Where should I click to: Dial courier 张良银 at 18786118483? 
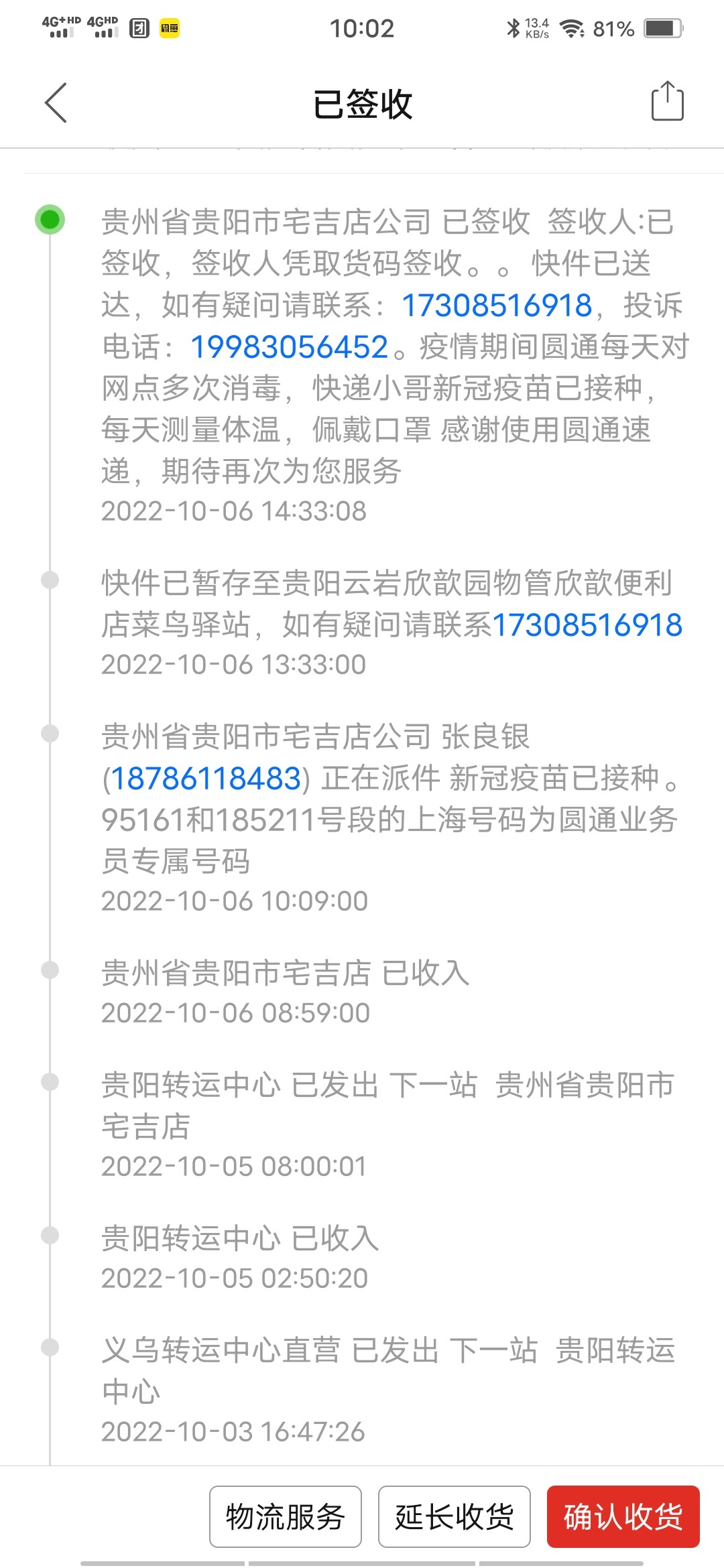(x=206, y=779)
